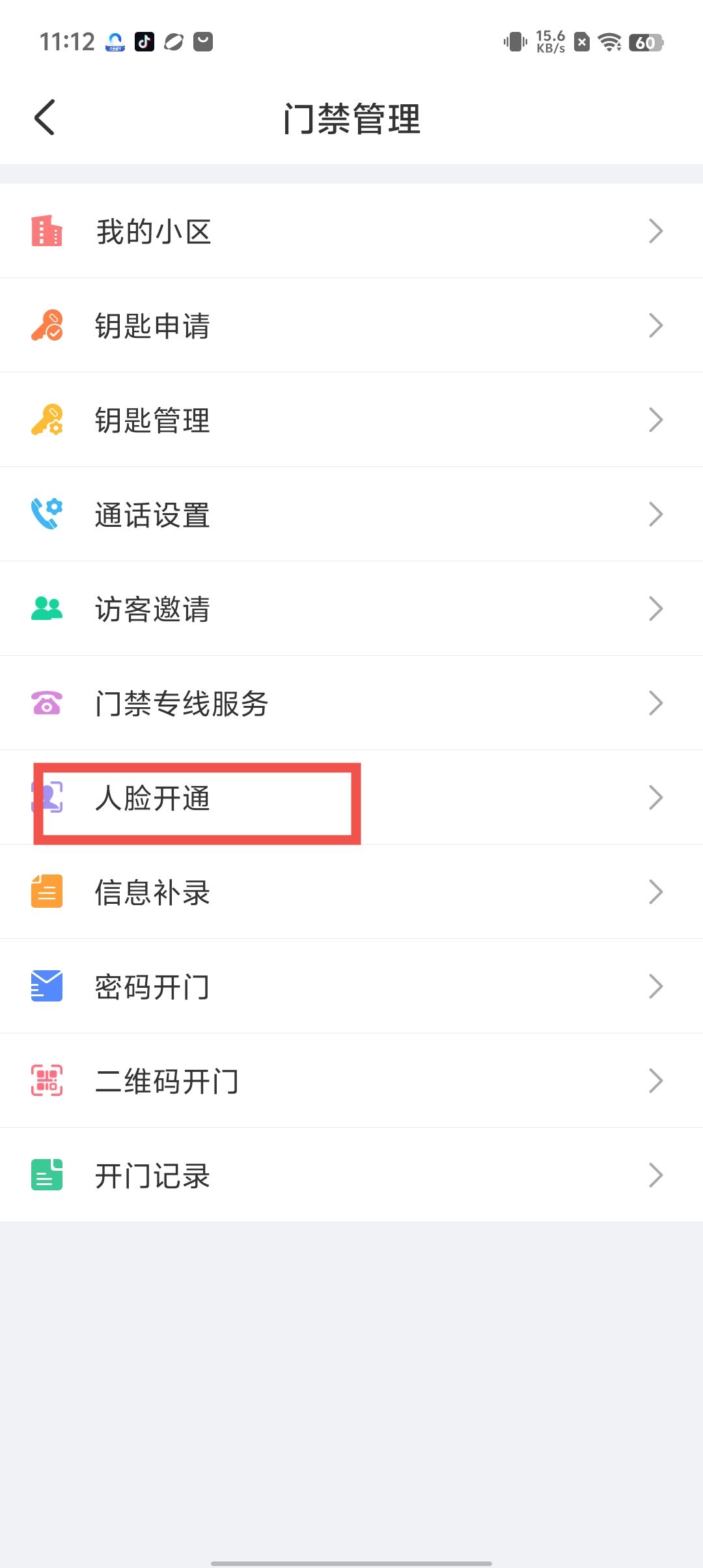Select 信息补录 entry
Image resolution: width=703 pixels, height=1568 pixels.
point(351,892)
